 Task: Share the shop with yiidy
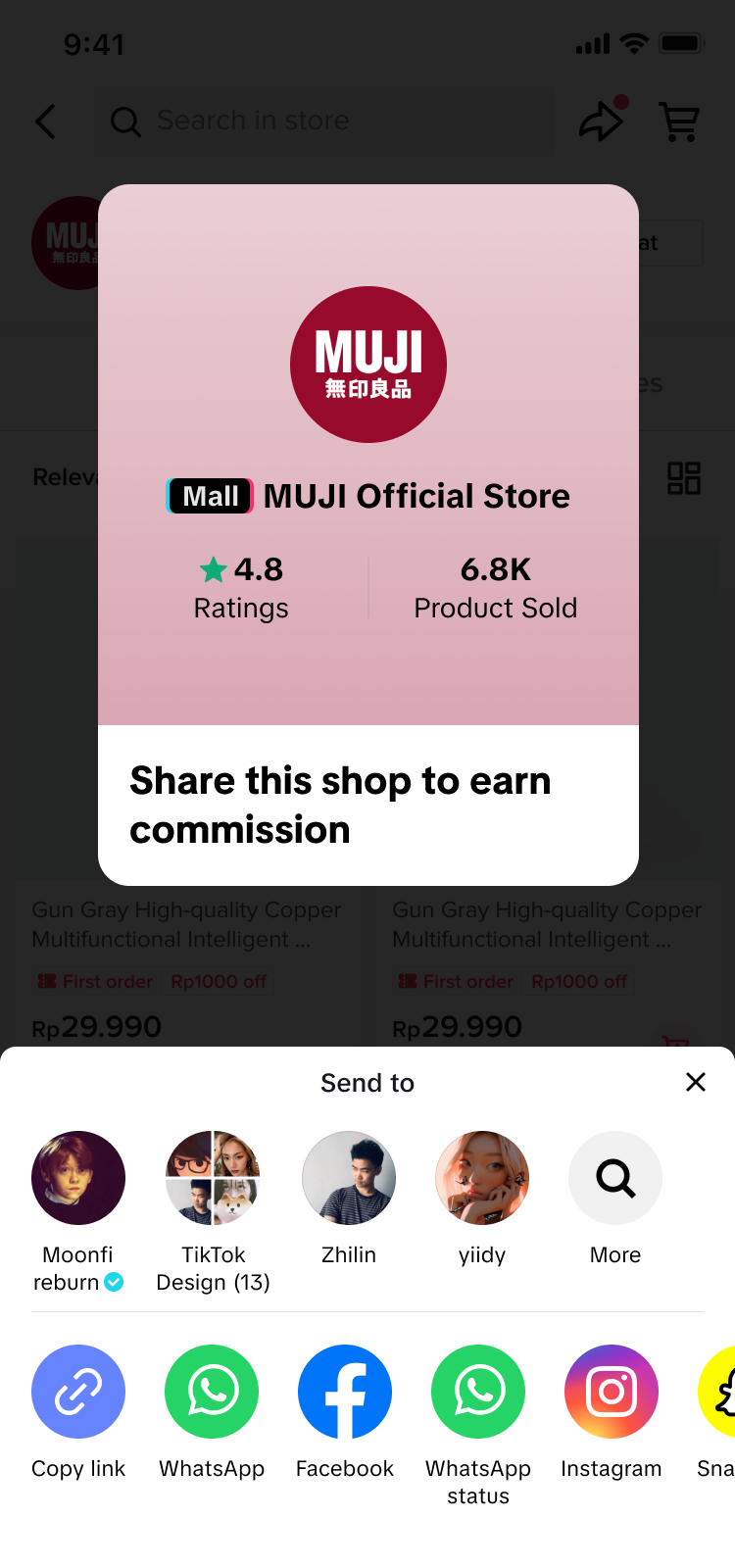tap(482, 1178)
